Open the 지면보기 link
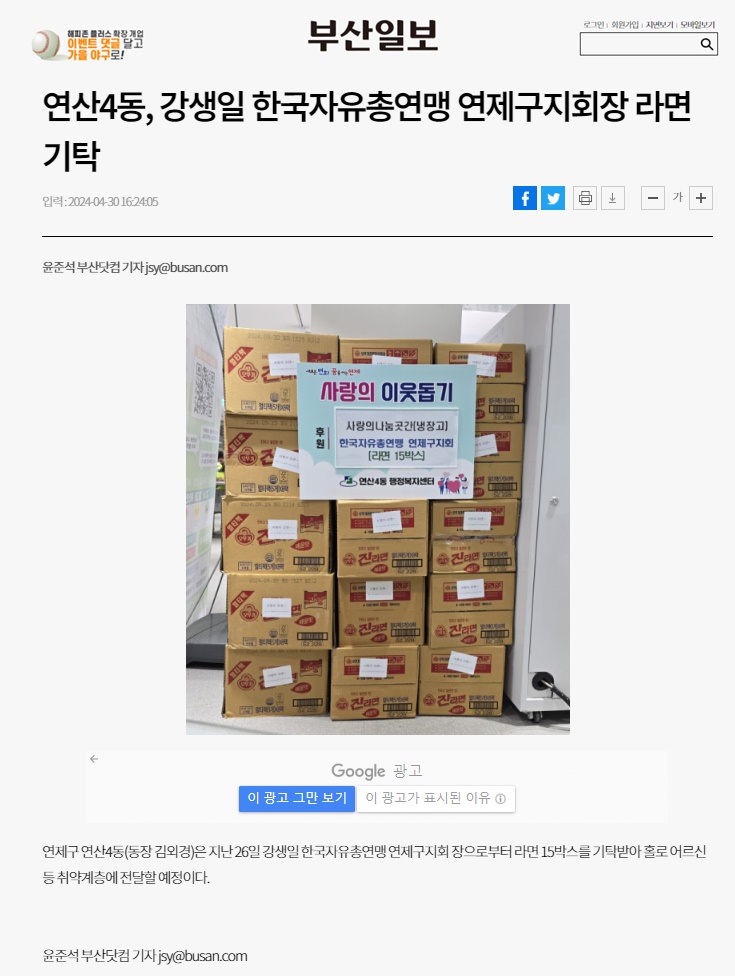Viewport: 735px width, 976px height. (x=659, y=25)
